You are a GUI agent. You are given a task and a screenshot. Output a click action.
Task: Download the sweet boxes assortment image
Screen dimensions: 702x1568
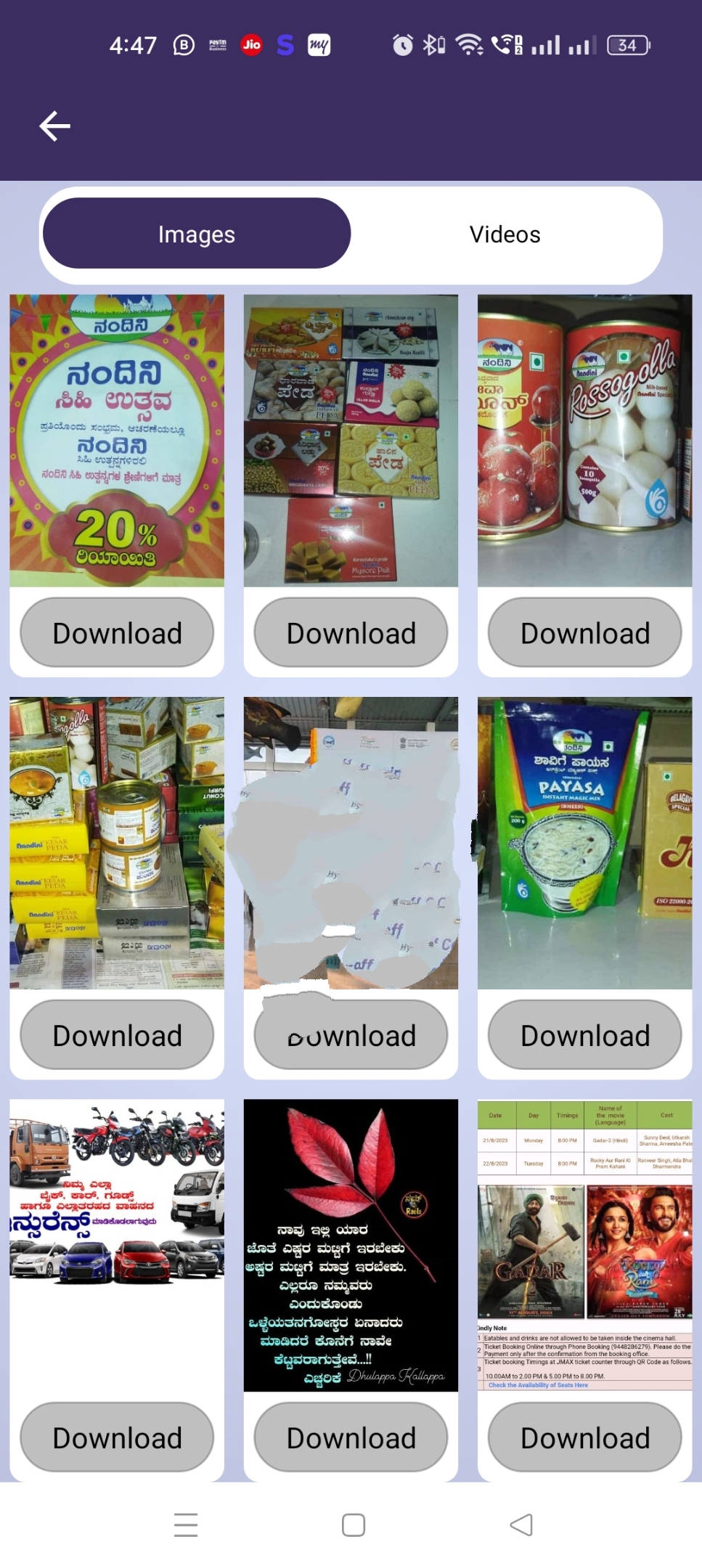point(351,633)
